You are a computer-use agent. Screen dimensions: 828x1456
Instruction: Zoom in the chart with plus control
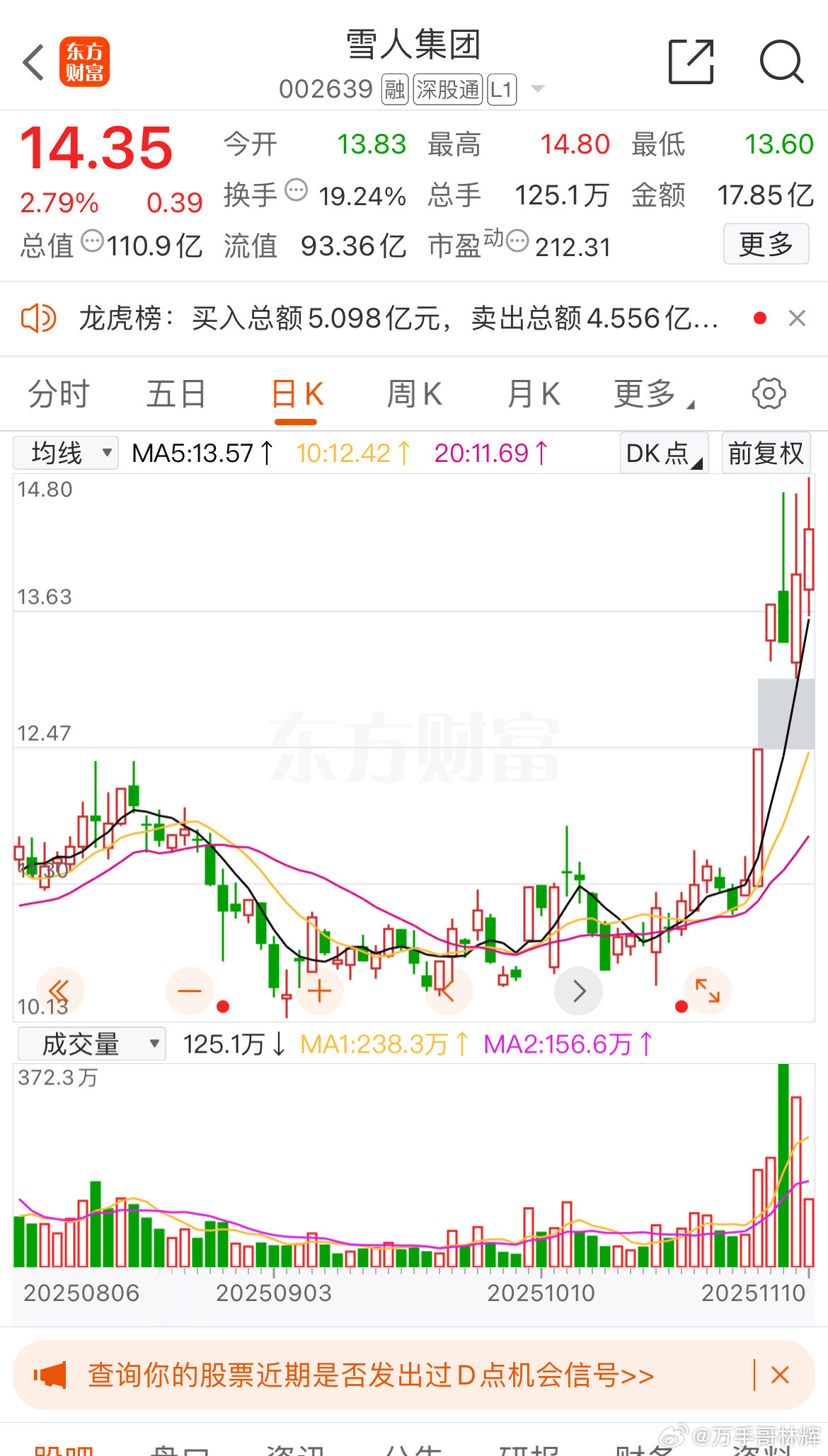318,990
